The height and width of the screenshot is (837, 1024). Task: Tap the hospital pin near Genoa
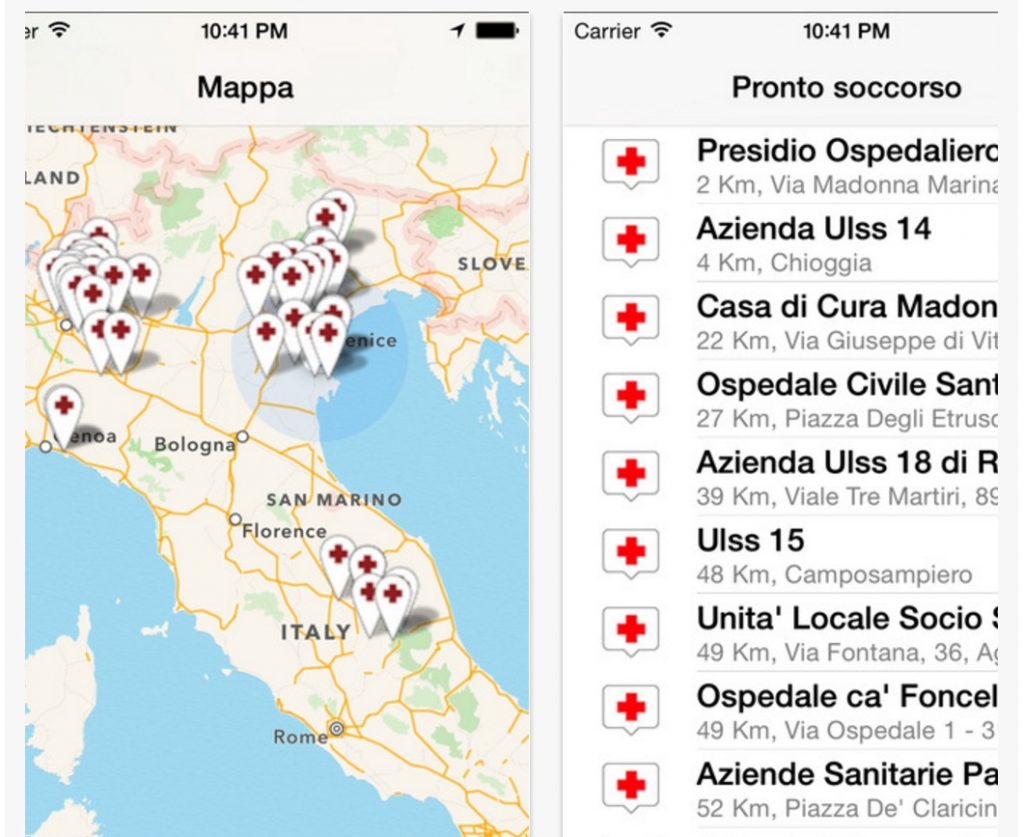(65, 408)
